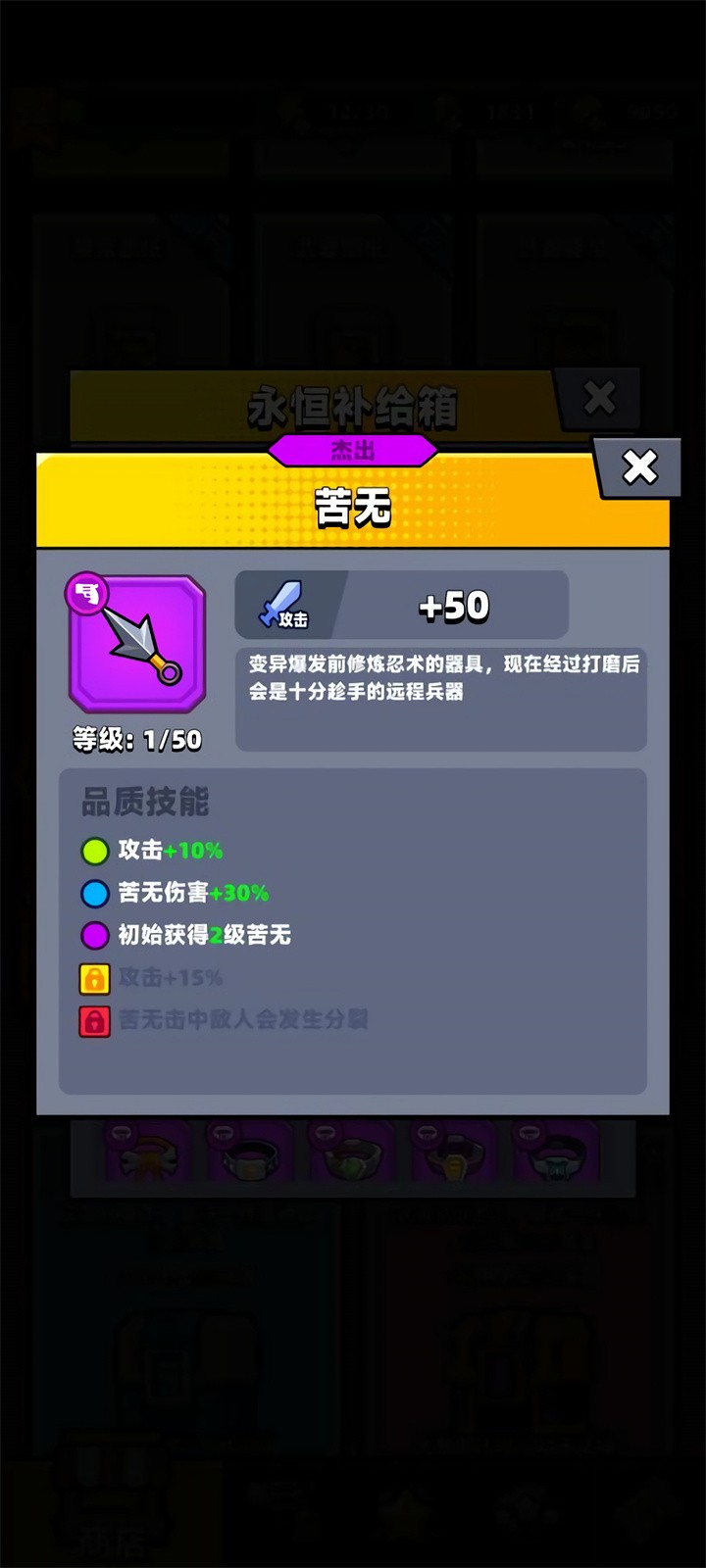This screenshot has height=1568, width=706.
Task: Toggle the blue 苦无伤害+30% skill dot
Action: click(x=94, y=893)
